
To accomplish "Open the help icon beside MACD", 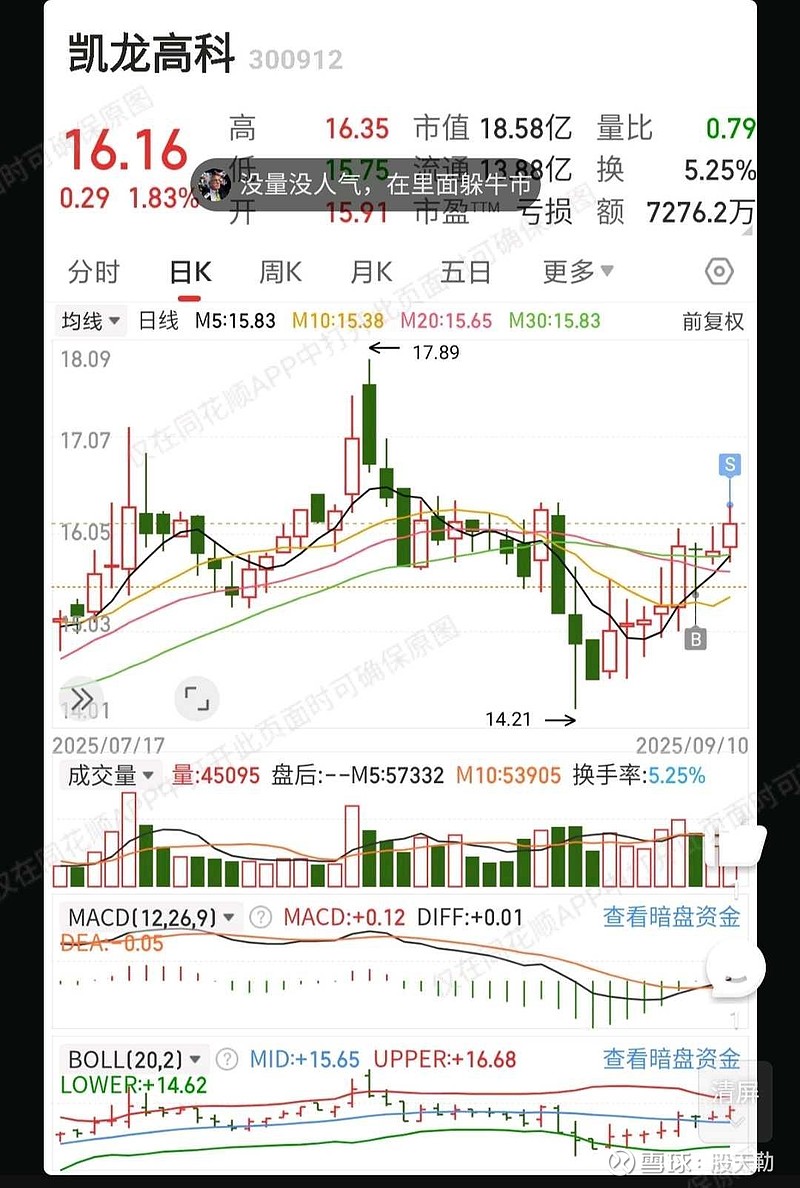I will click(x=260, y=917).
